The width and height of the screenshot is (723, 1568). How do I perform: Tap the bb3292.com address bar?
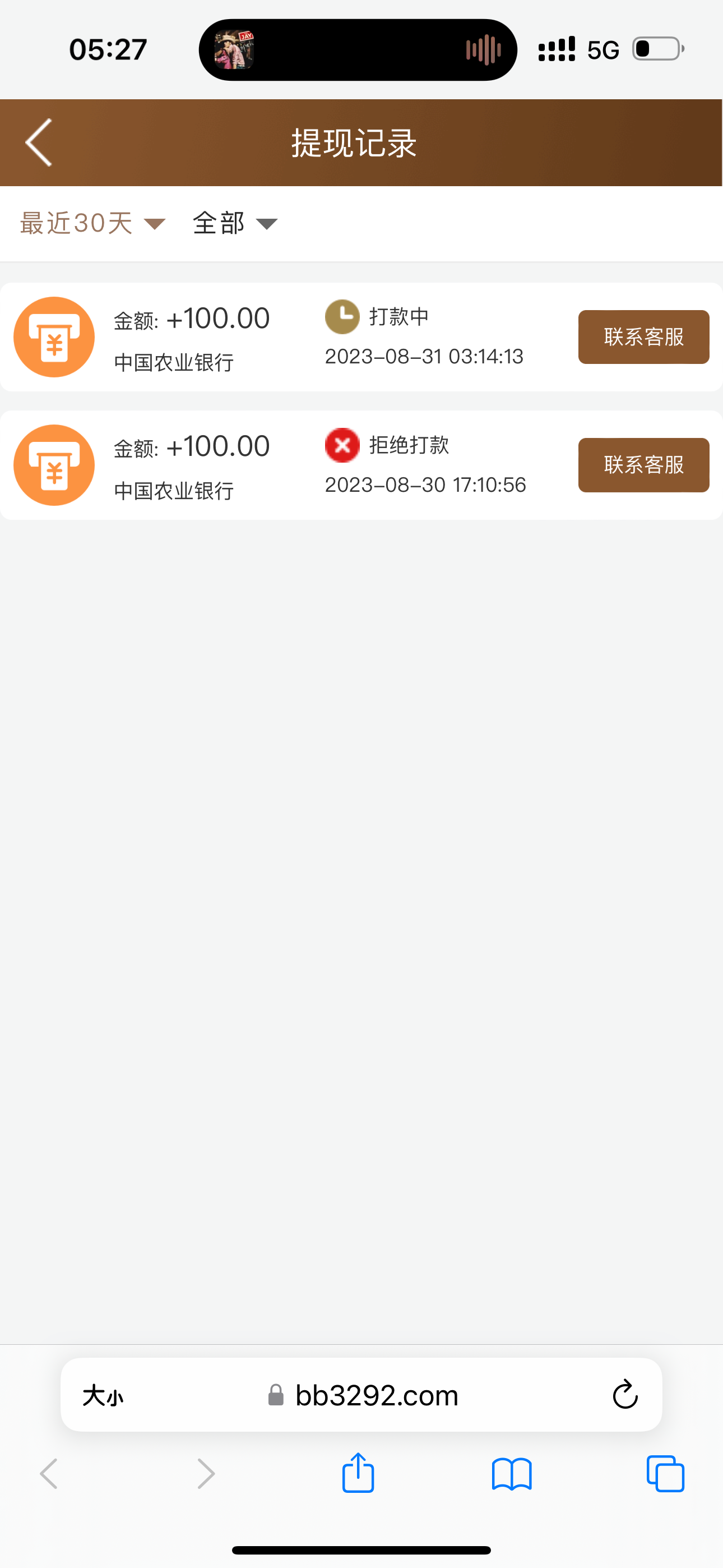coord(376,1395)
